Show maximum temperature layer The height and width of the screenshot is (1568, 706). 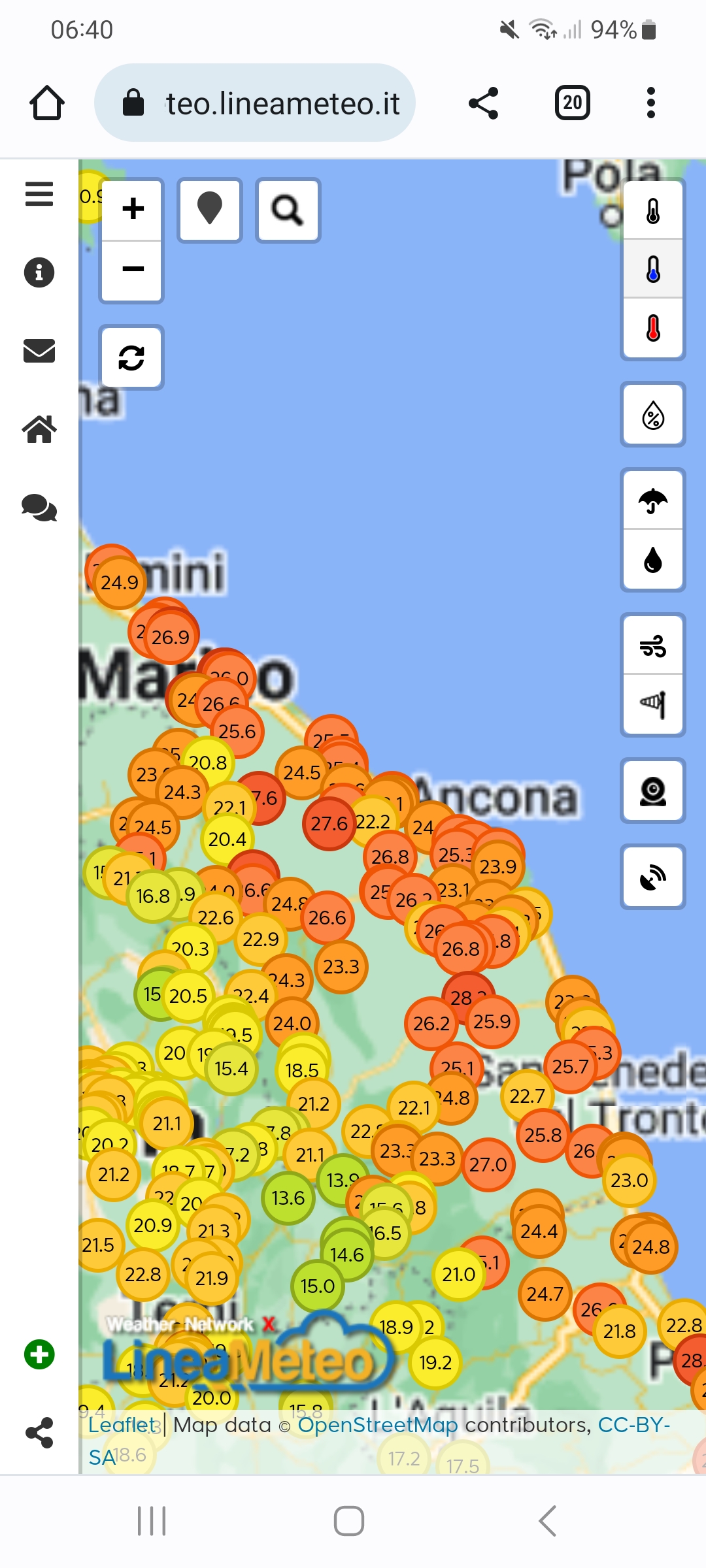[653, 327]
